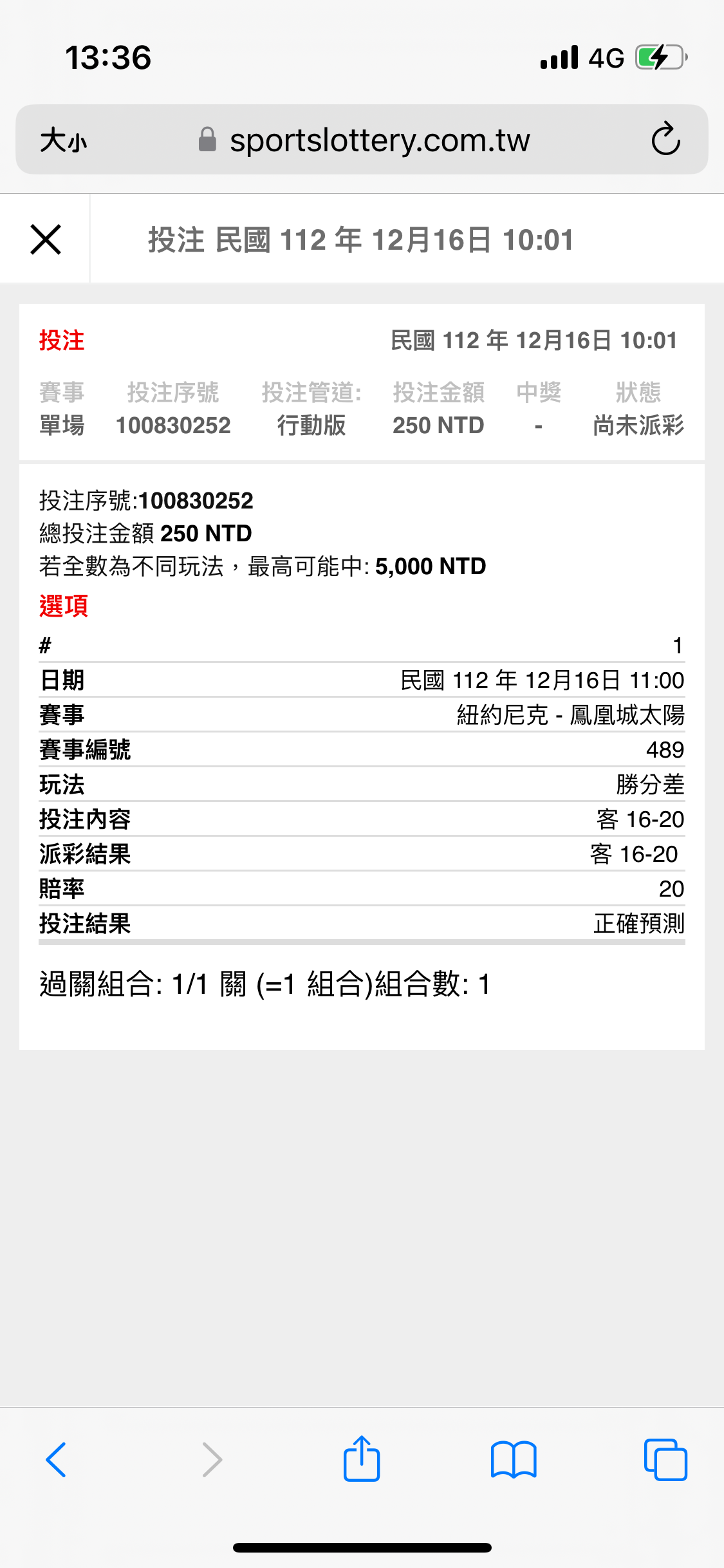
Task: Close the bet details panel
Action: [46, 239]
